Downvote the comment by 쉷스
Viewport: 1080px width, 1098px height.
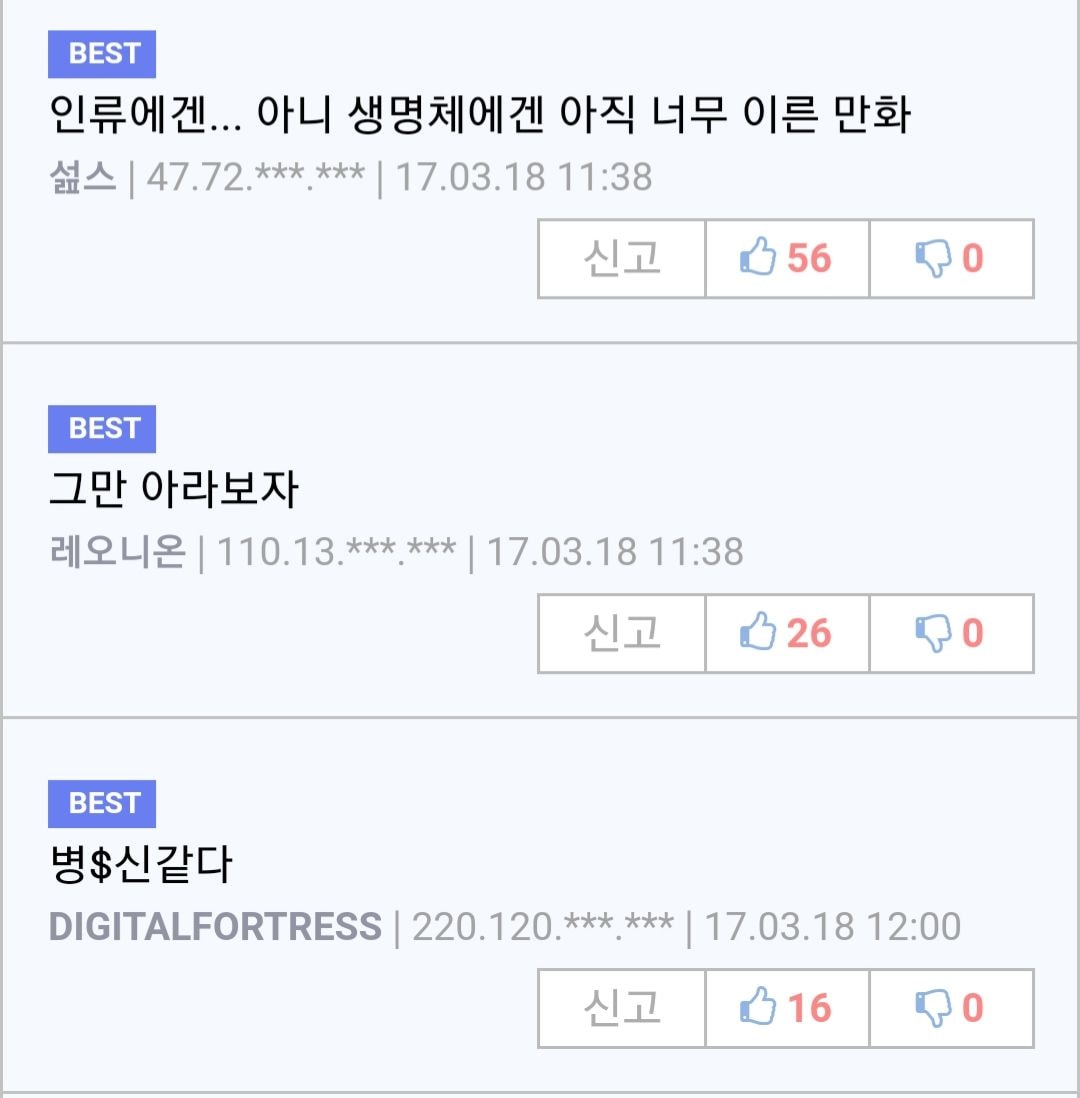(951, 259)
